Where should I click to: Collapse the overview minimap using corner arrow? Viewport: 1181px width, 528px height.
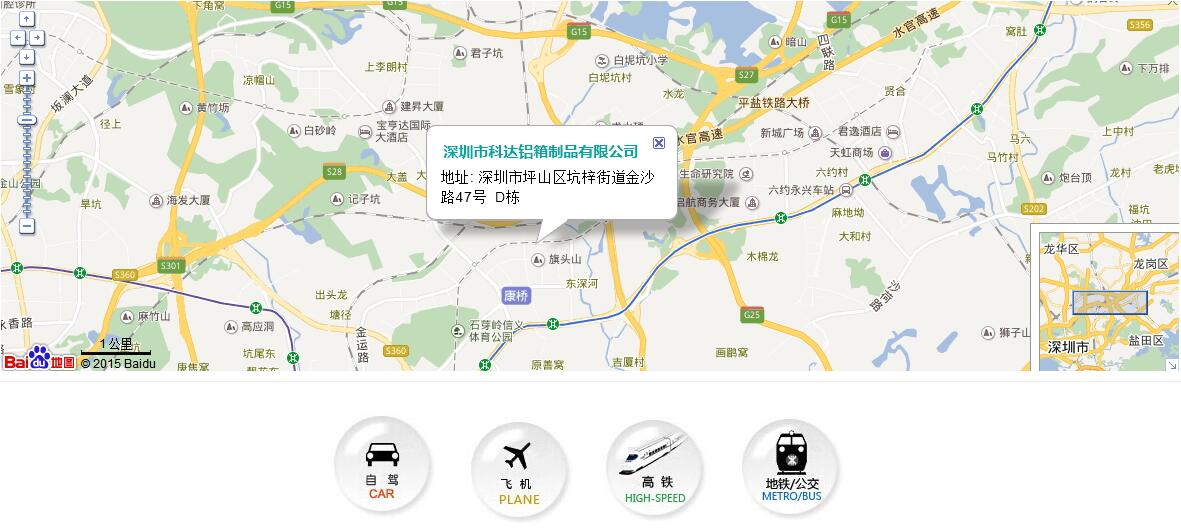pyautogui.click(x=1172, y=365)
